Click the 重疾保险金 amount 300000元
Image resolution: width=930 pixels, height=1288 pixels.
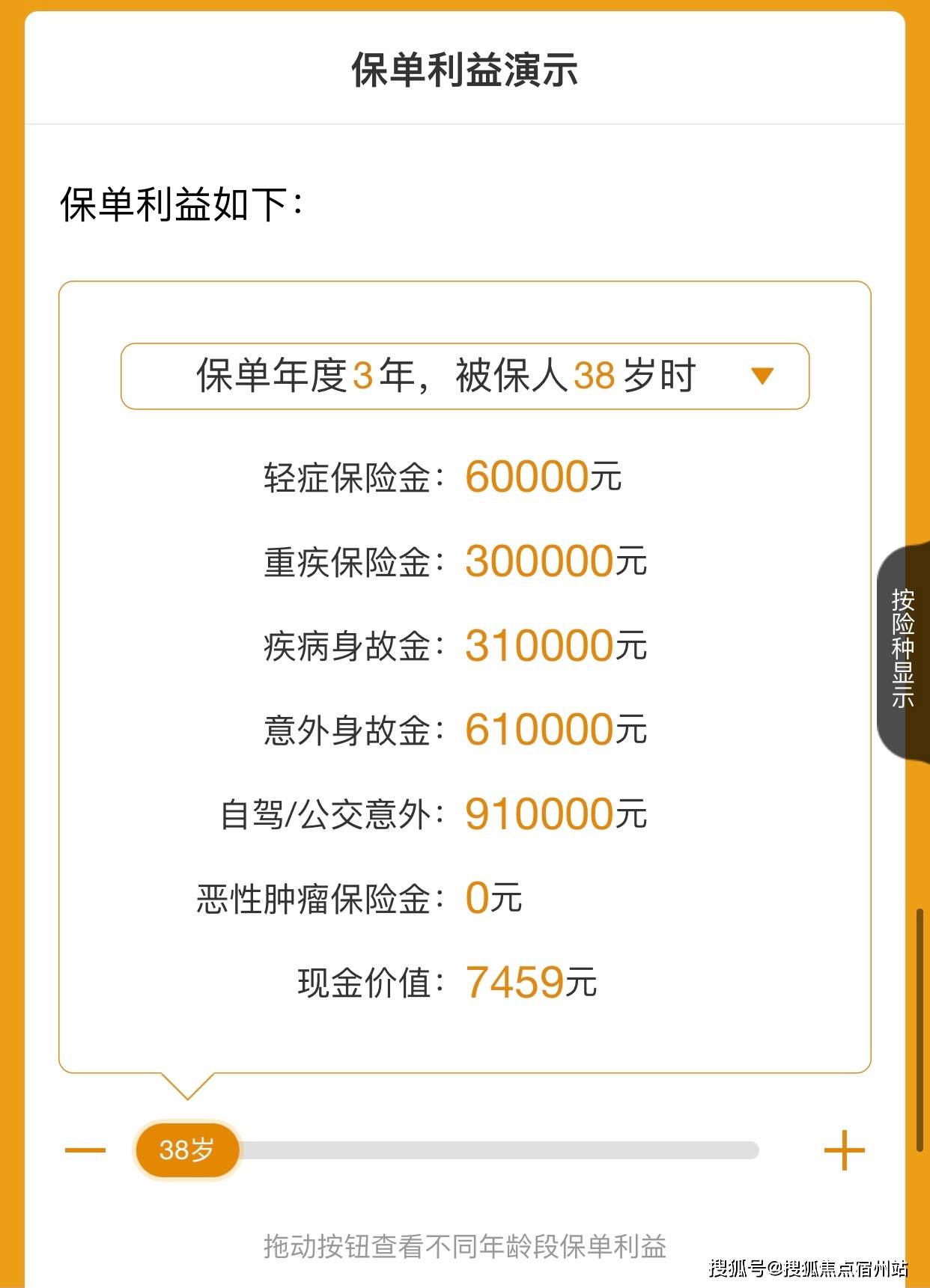pos(557,561)
